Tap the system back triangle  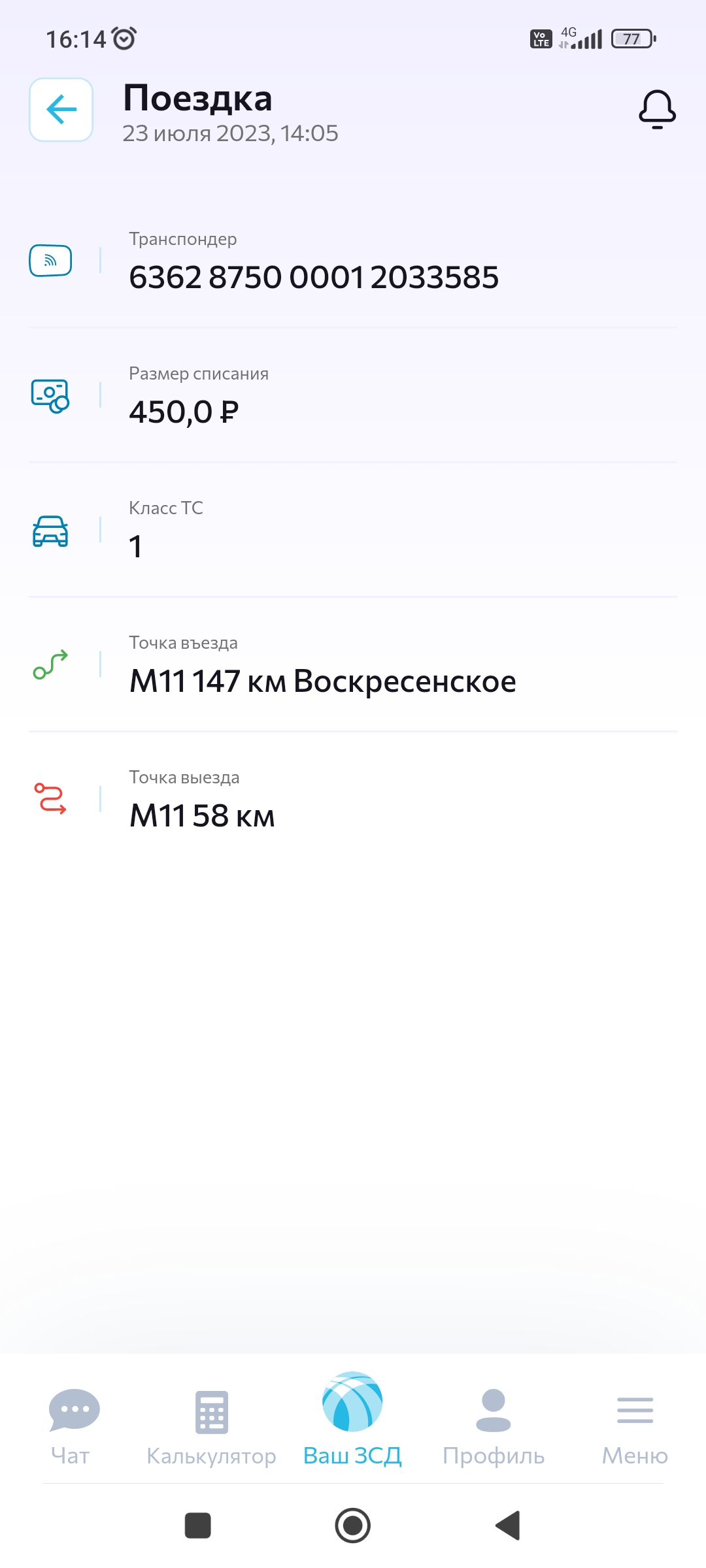508,1526
